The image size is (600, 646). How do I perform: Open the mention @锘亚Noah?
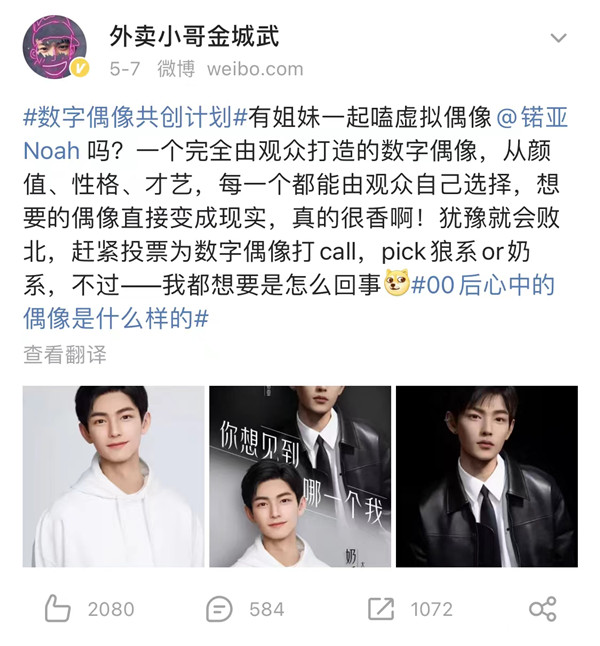[x=532, y=117]
